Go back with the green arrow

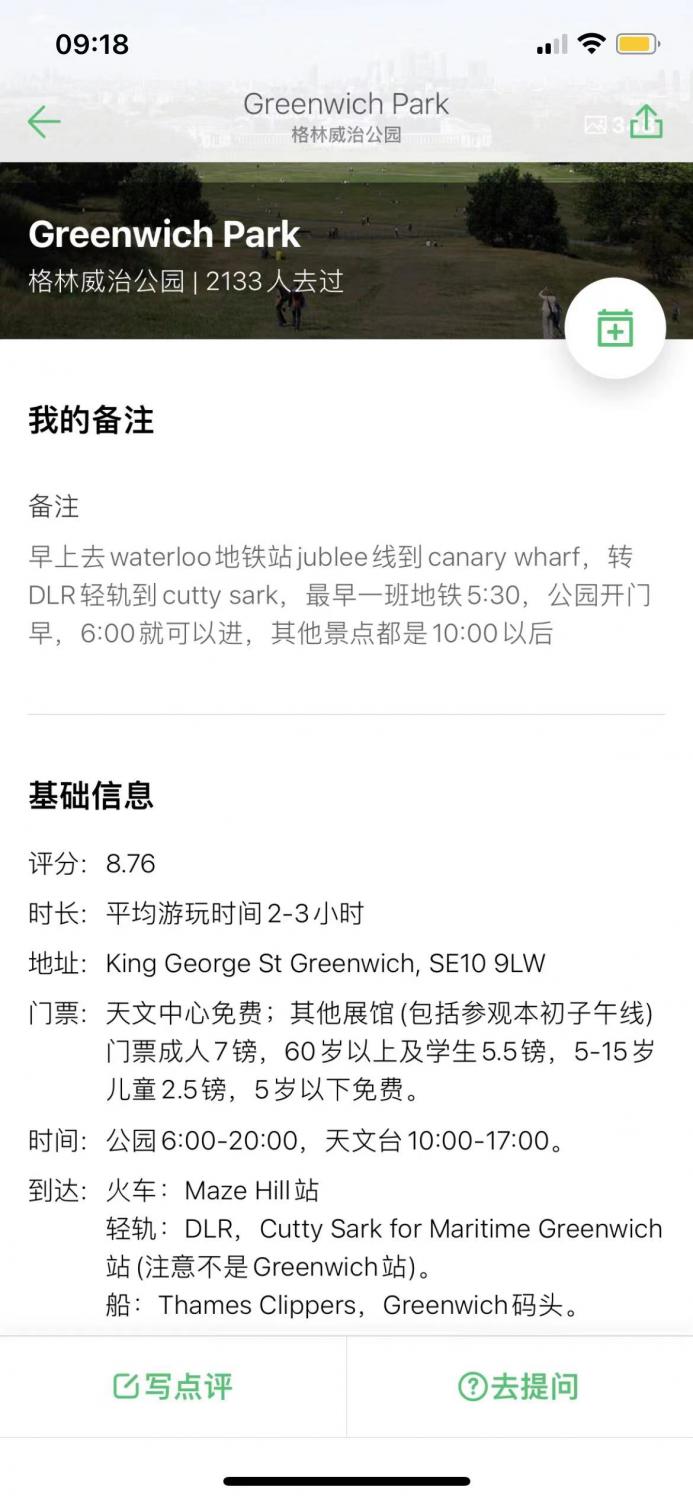pos(44,122)
